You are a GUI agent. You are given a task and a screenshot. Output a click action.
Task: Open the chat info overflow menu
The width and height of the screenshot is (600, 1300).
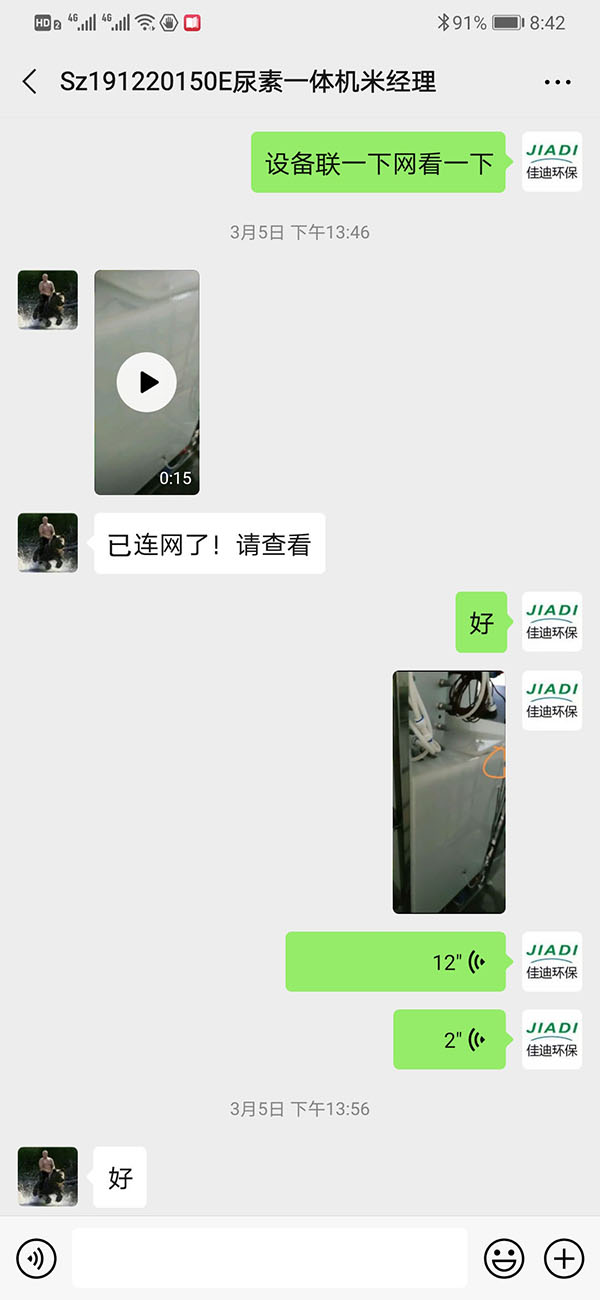tap(557, 82)
